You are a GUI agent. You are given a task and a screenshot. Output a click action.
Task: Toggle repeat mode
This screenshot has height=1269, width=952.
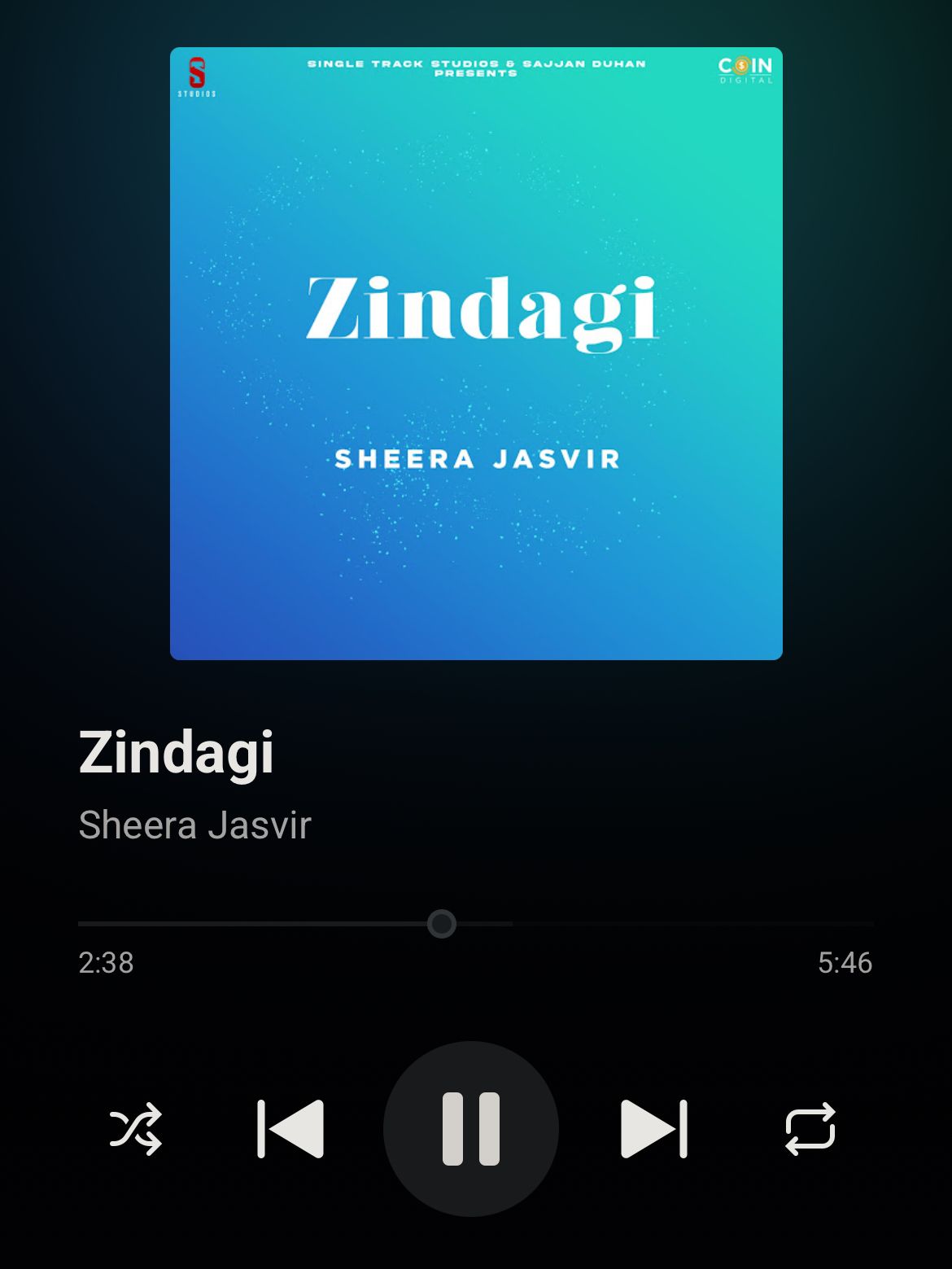click(x=810, y=1128)
